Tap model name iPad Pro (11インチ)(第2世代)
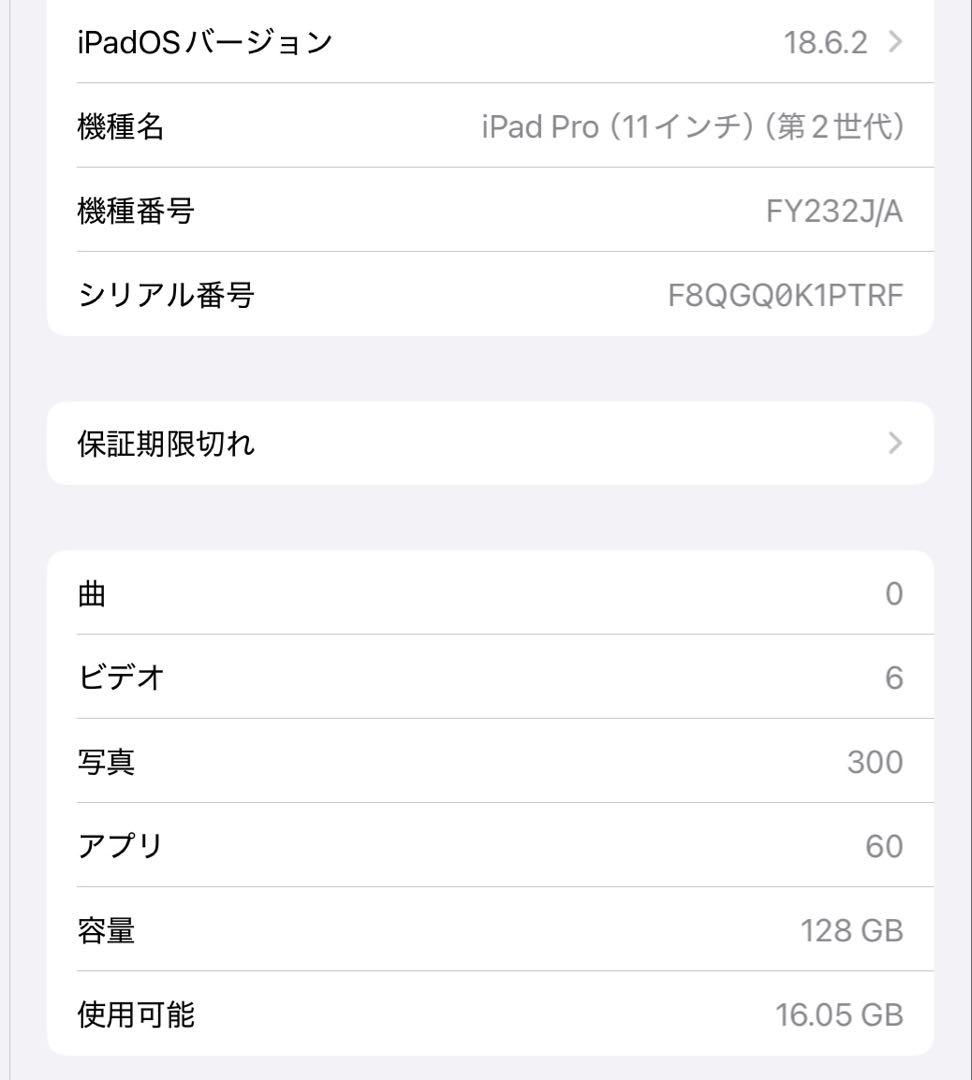The width and height of the screenshot is (972, 1080). tap(694, 127)
